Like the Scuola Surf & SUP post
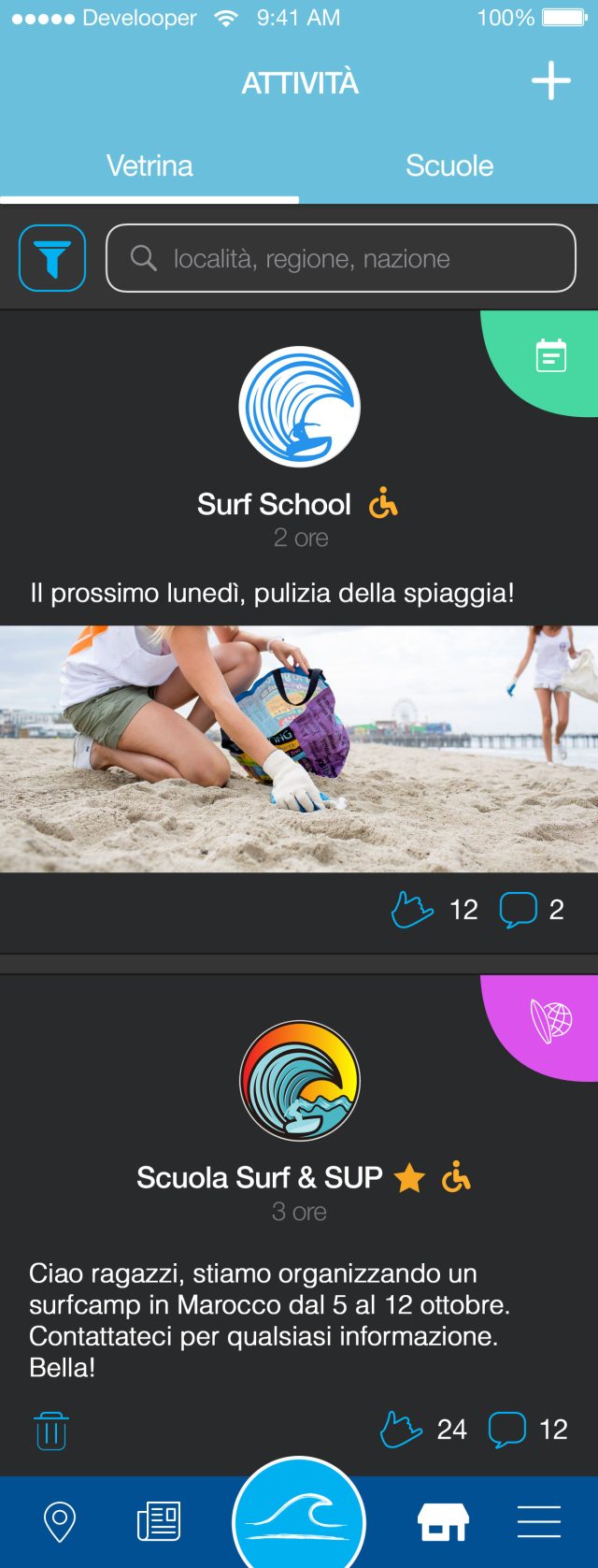The image size is (598, 1568). coord(401,1429)
